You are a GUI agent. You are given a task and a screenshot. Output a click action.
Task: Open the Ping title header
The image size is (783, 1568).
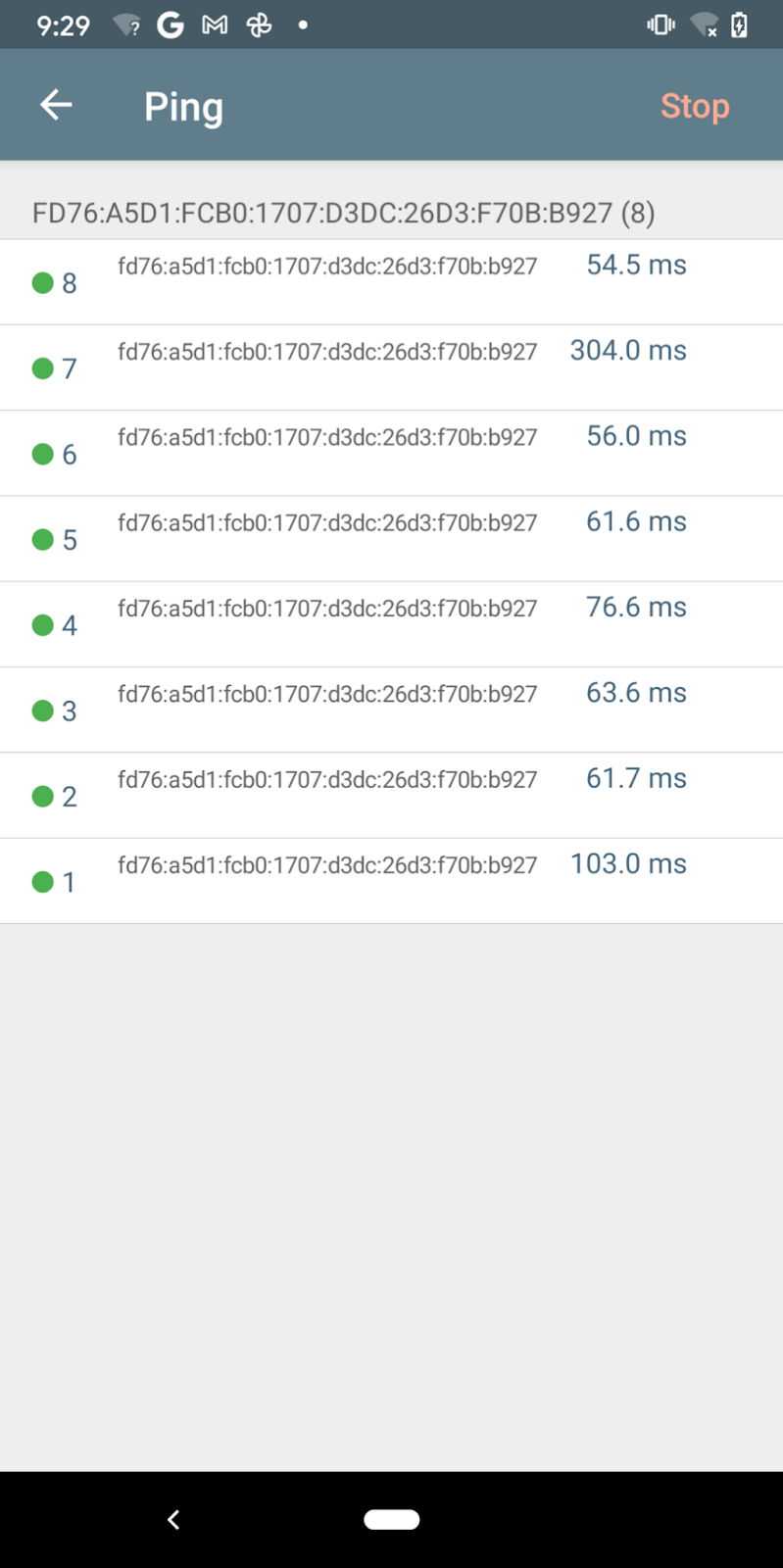[x=184, y=105]
